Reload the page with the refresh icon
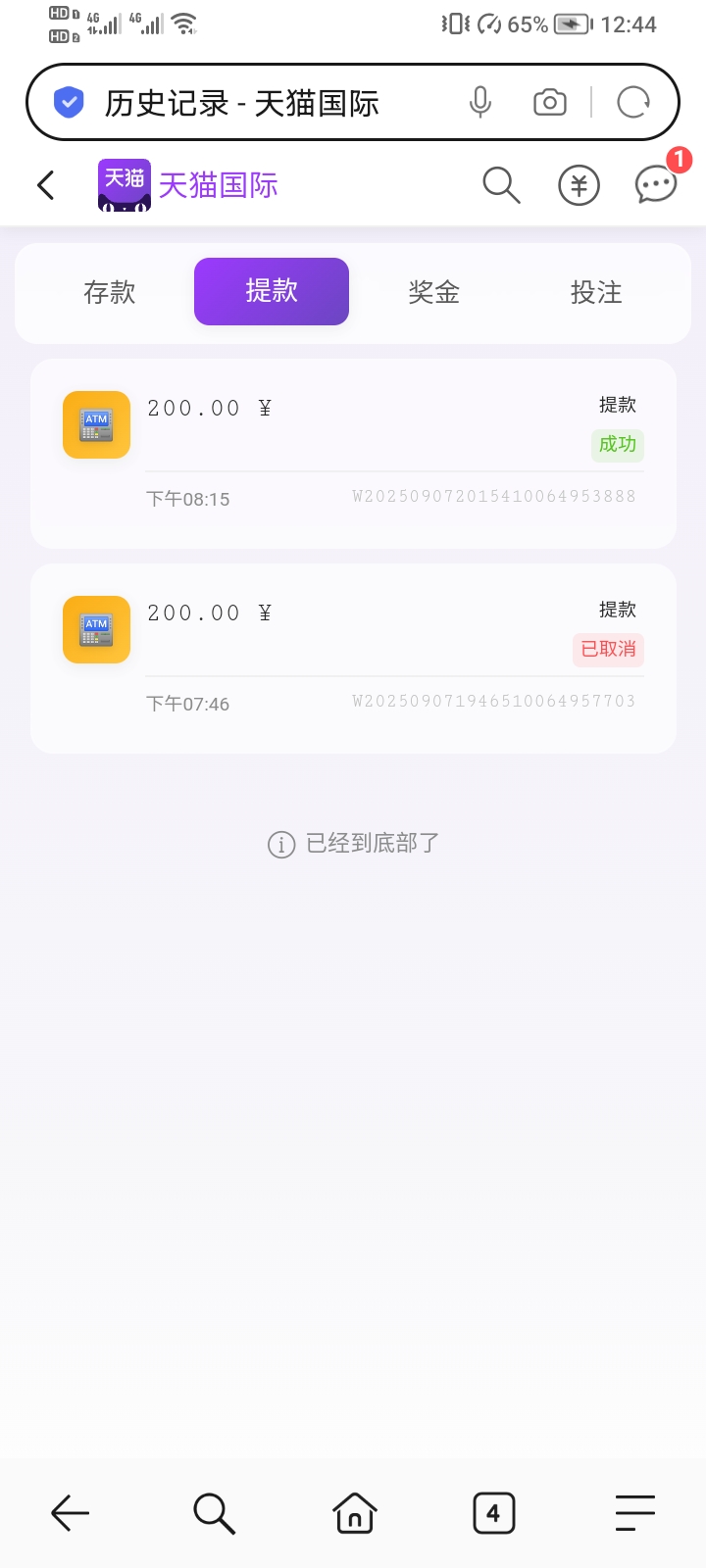This screenshot has height=1568, width=706. point(633,102)
